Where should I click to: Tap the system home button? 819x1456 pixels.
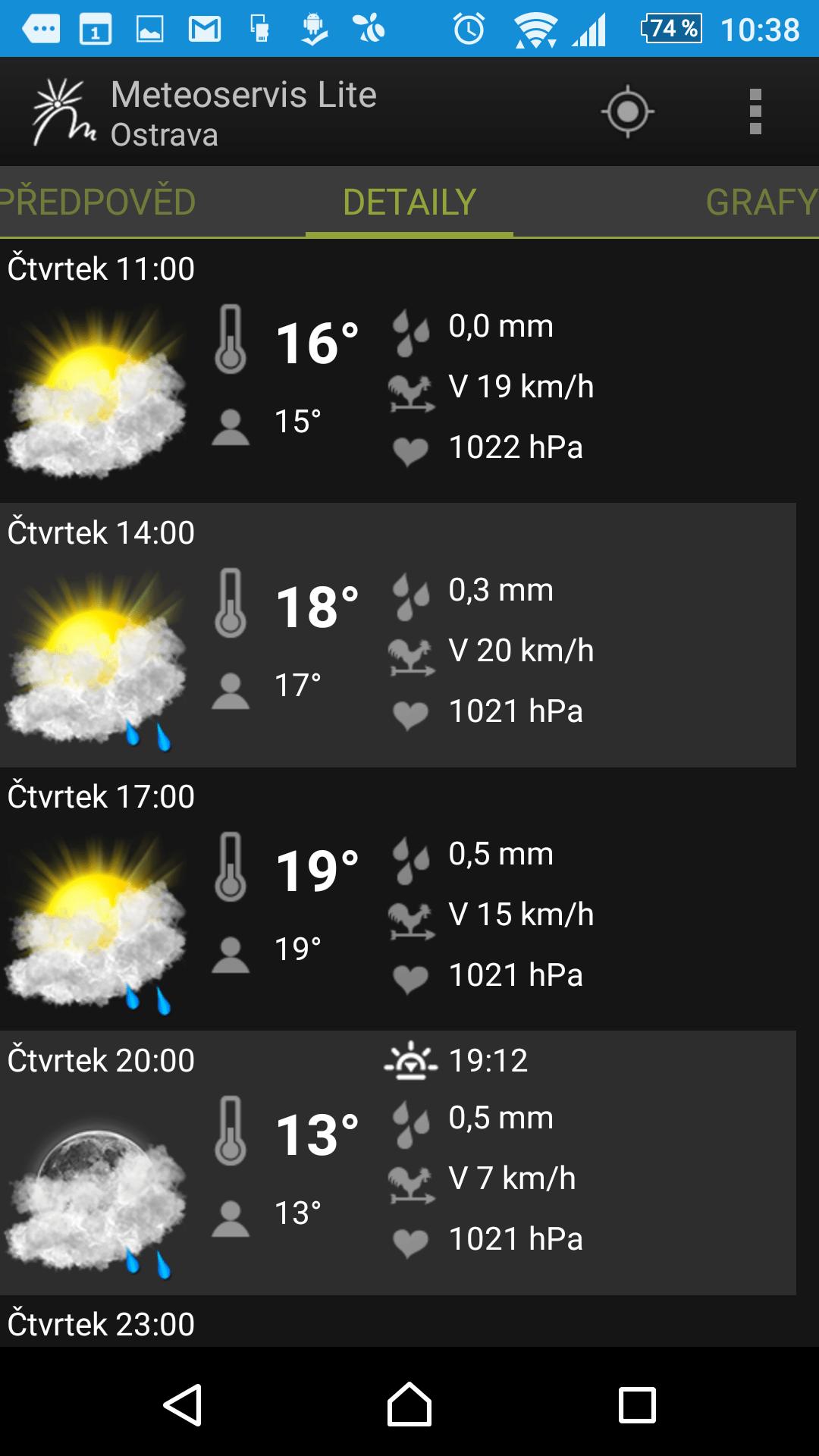pyautogui.click(x=409, y=1404)
